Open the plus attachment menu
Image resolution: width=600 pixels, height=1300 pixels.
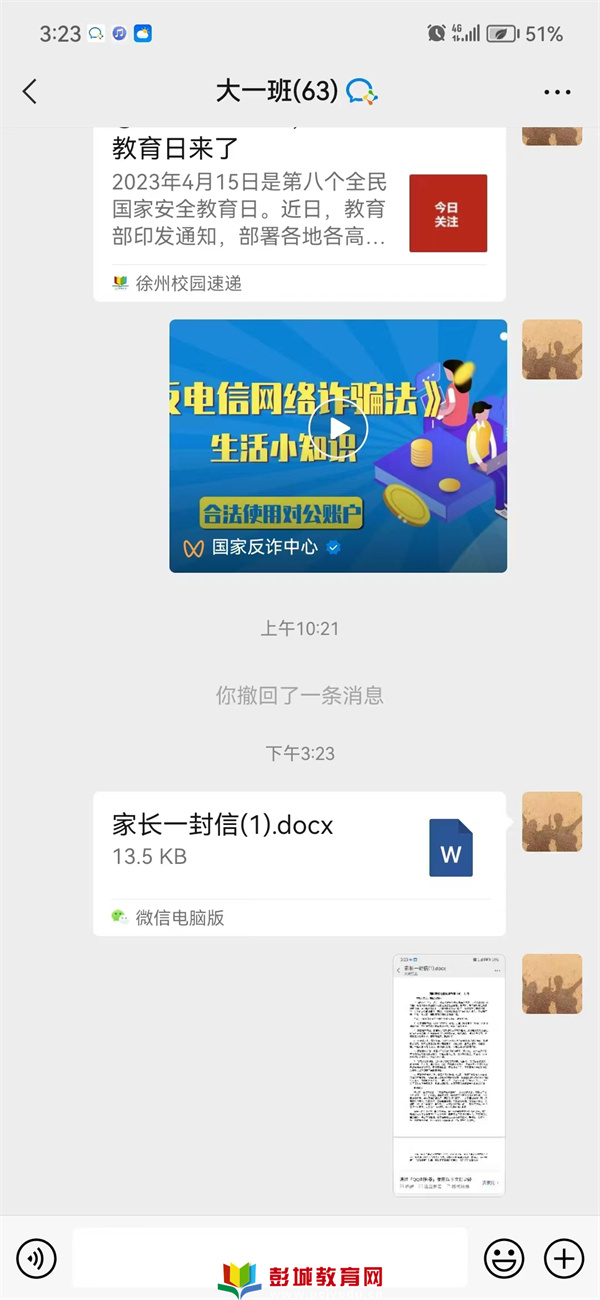[563, 1257]
